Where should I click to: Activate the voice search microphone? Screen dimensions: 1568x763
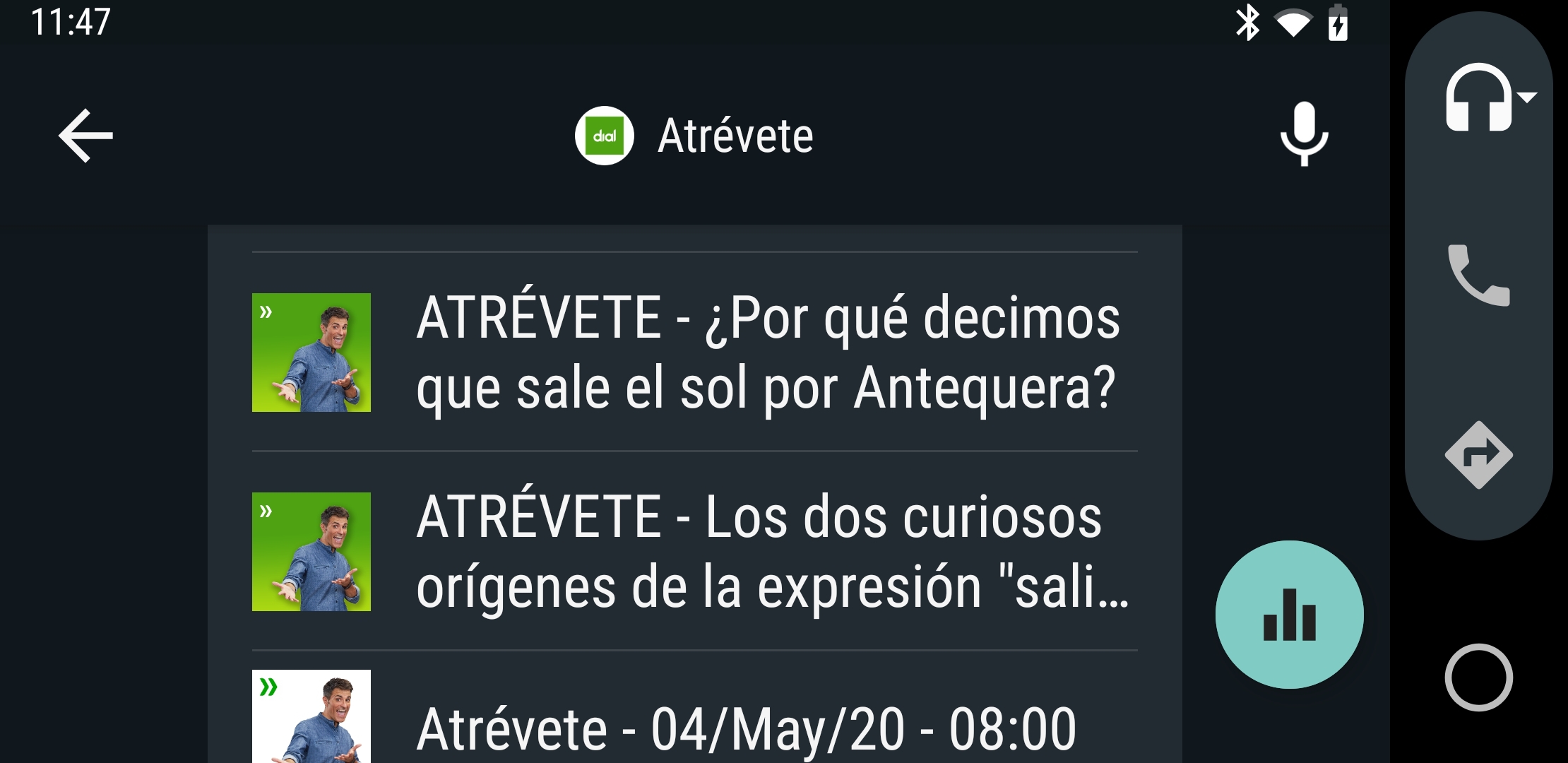coord(1304,134)
